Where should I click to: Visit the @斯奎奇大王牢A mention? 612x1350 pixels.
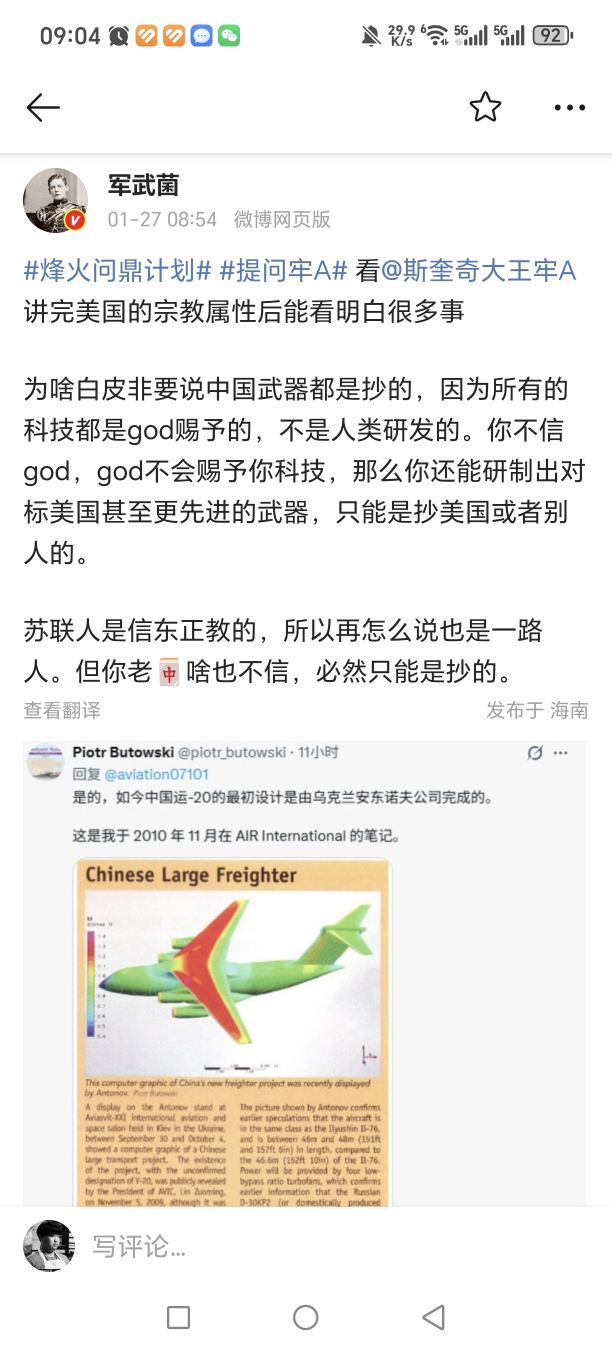pyautogui.click(x=479, y=270)
